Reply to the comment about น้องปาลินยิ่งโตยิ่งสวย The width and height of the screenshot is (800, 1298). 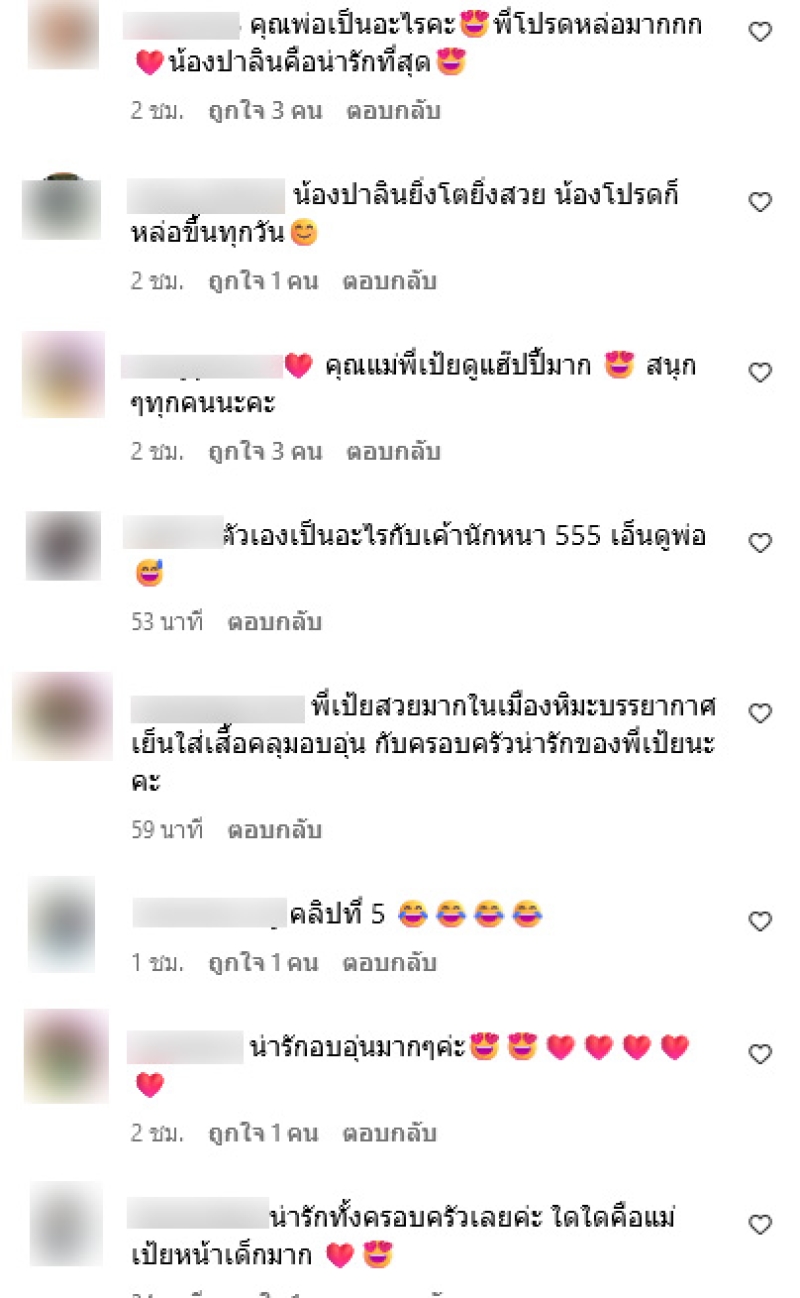389,282
